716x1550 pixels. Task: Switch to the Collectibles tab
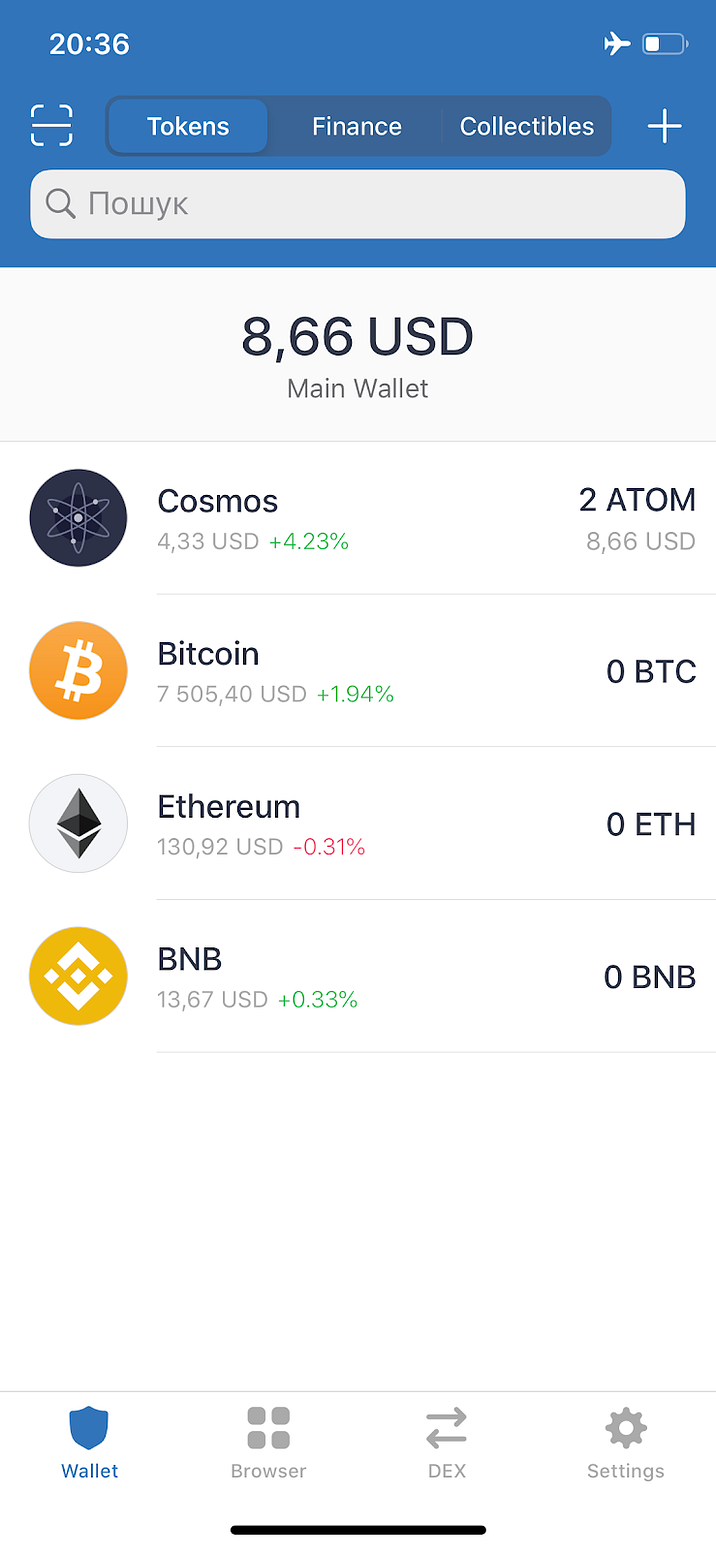pos(526,126)
